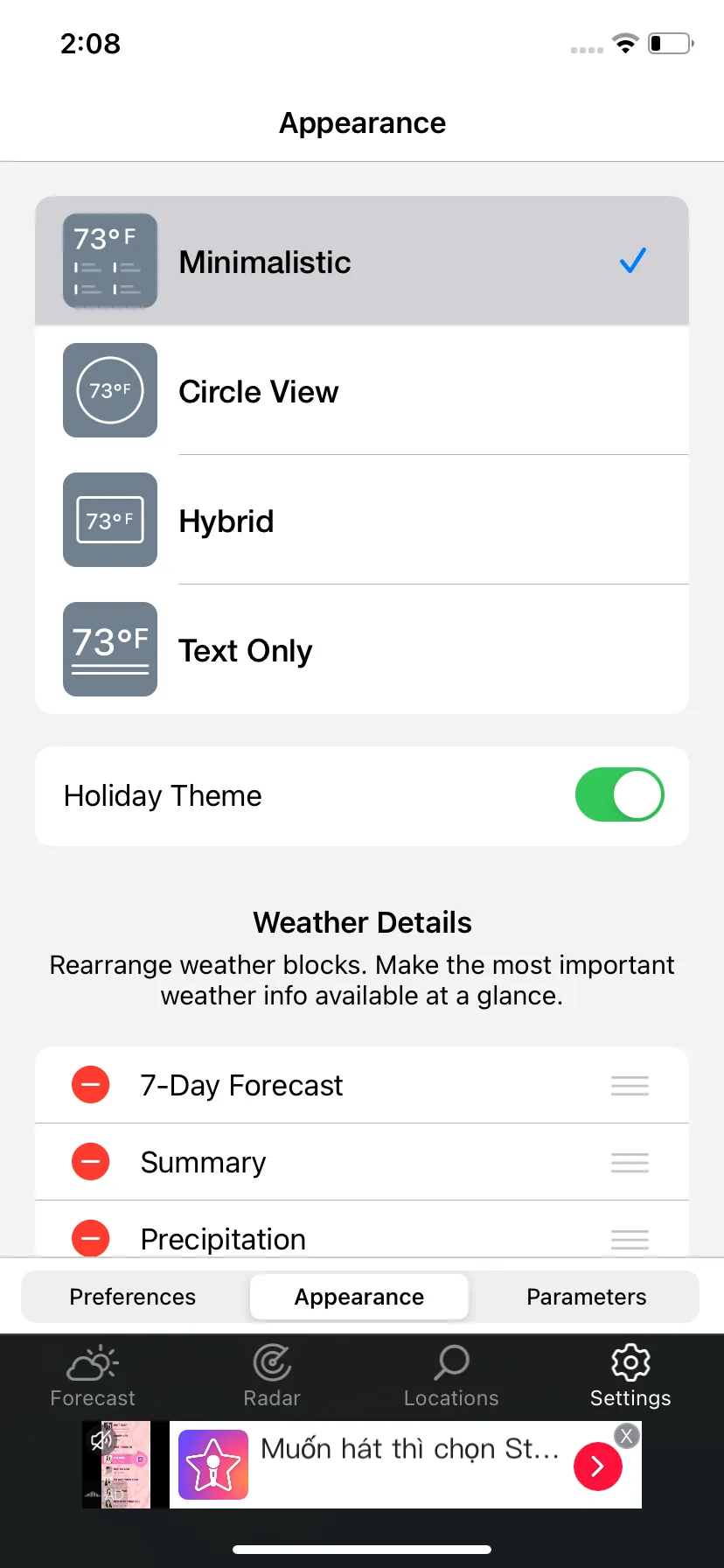The height and width of the screenshot is (1568, 724).
Task: Tap the red arrow on the ad
Action: click(x=597, y=1466)
